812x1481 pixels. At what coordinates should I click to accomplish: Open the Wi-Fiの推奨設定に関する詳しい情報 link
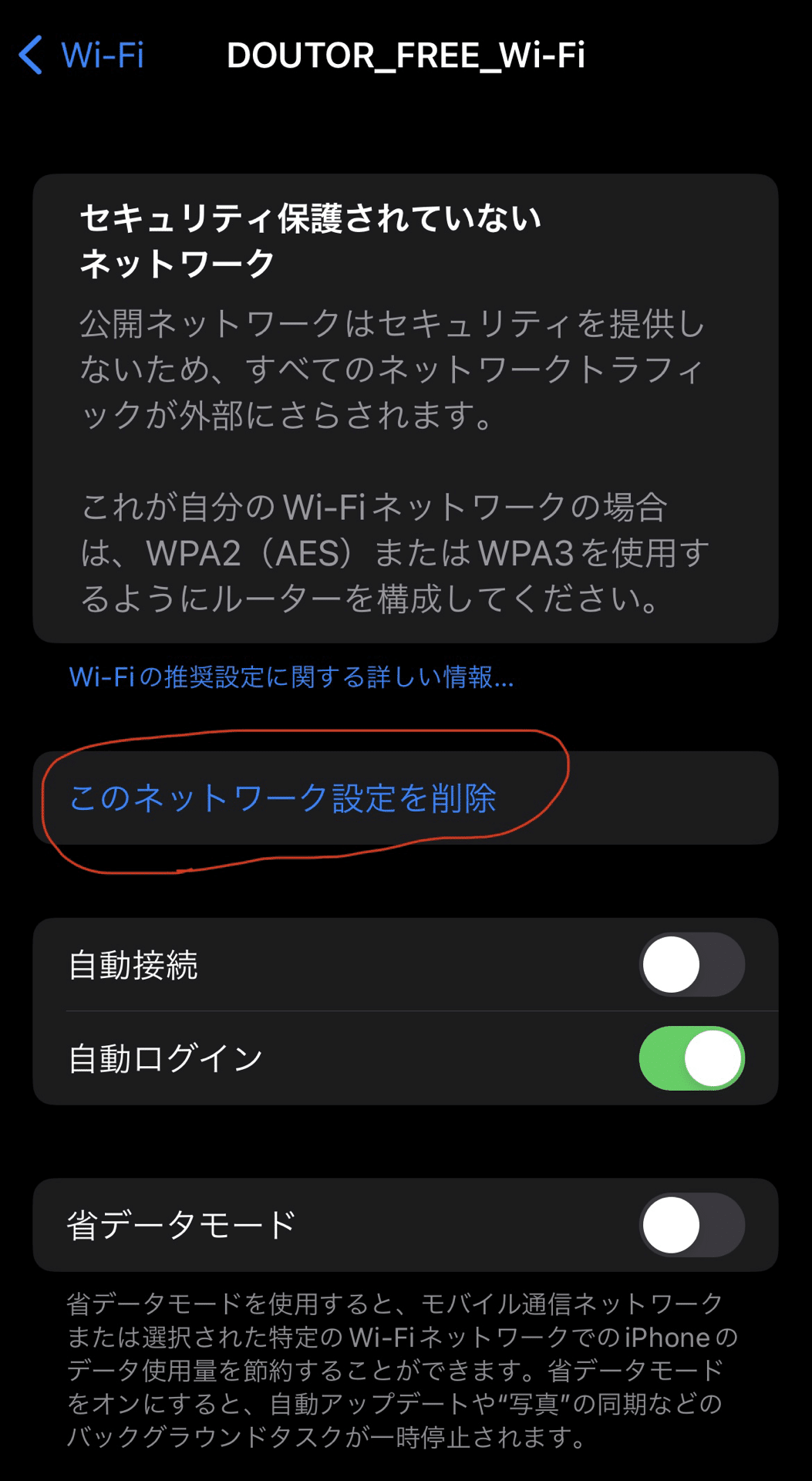click(x=291, y=677)
